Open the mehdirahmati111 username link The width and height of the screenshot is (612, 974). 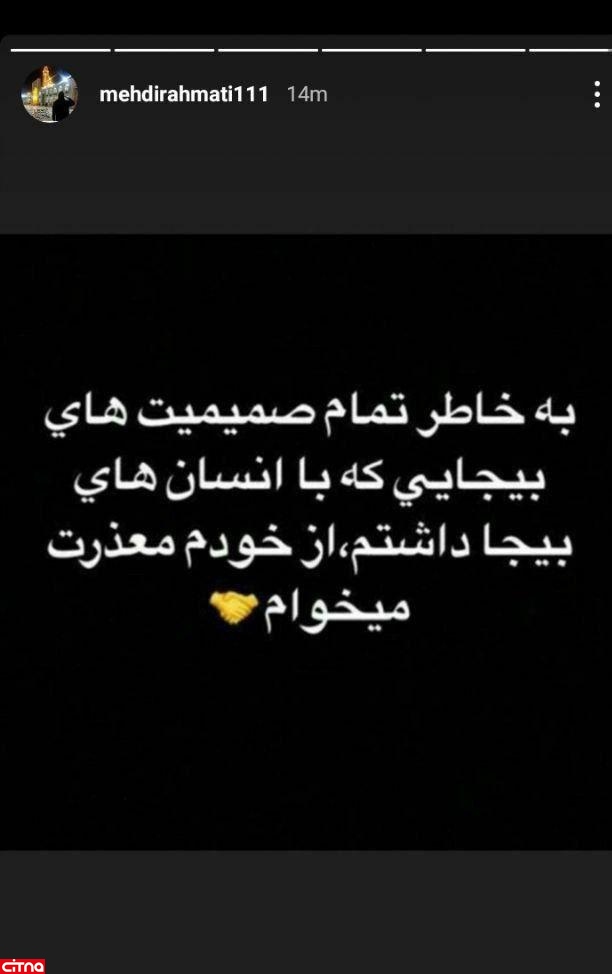pos(184,94)
